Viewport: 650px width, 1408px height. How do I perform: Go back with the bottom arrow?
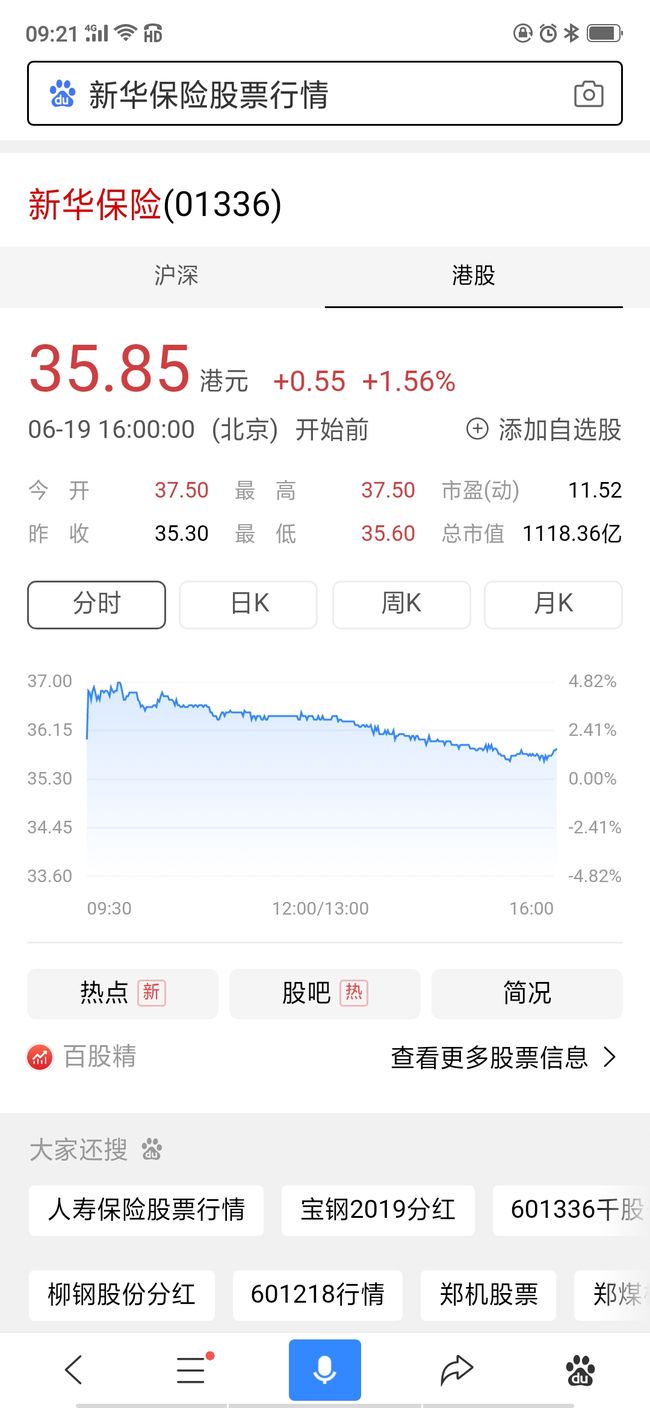pos(73,1370)
